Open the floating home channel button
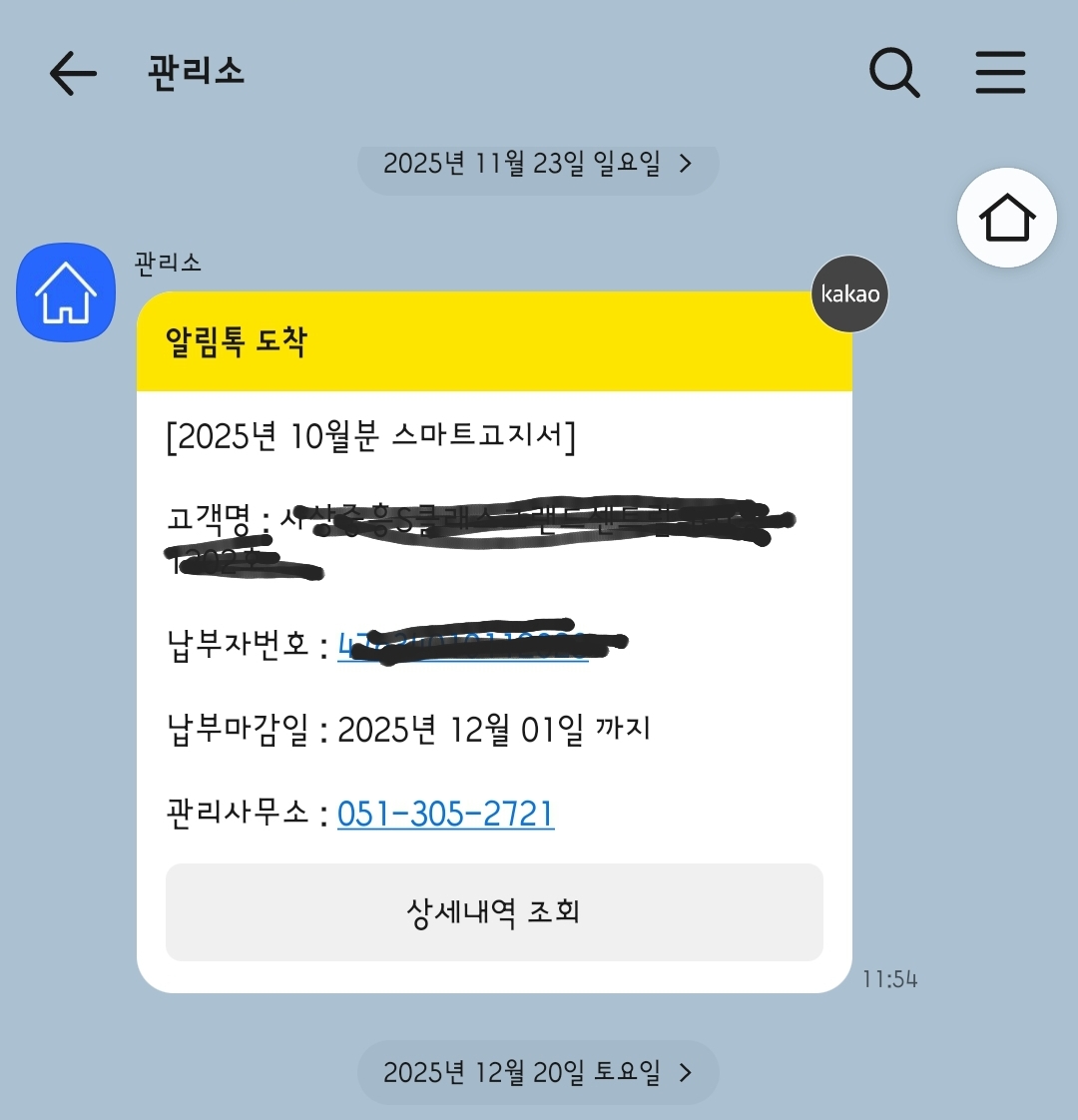The image size is (1078, 1120). point(1006,218)
